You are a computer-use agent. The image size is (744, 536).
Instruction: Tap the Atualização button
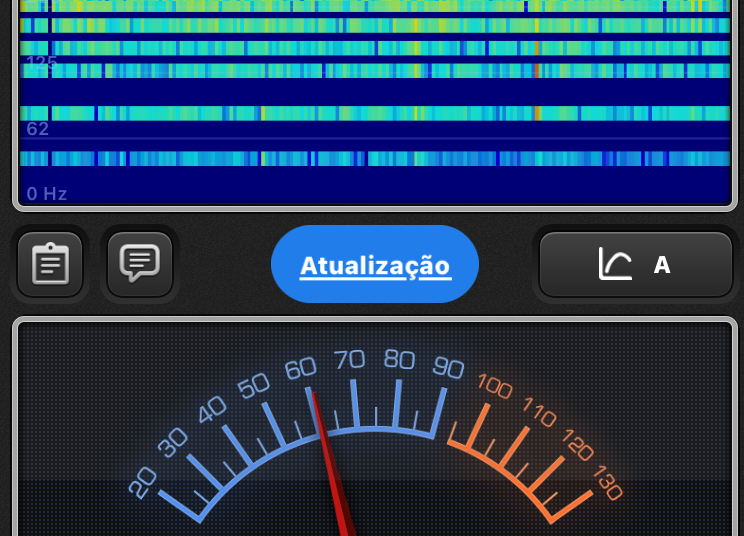click(x=375, y=265)
